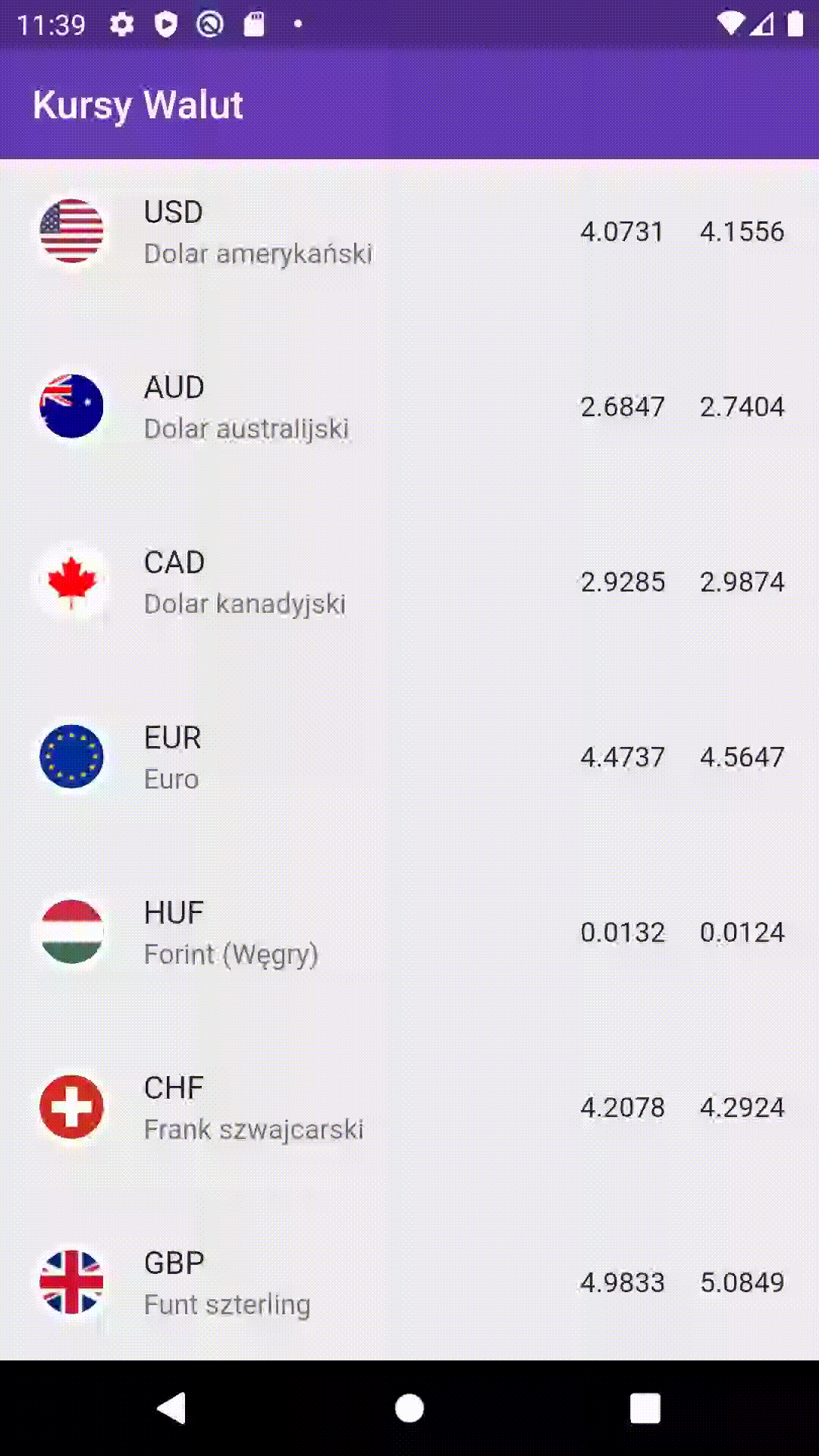Open the HUF Forint (Węgry) row

[409, 932]
